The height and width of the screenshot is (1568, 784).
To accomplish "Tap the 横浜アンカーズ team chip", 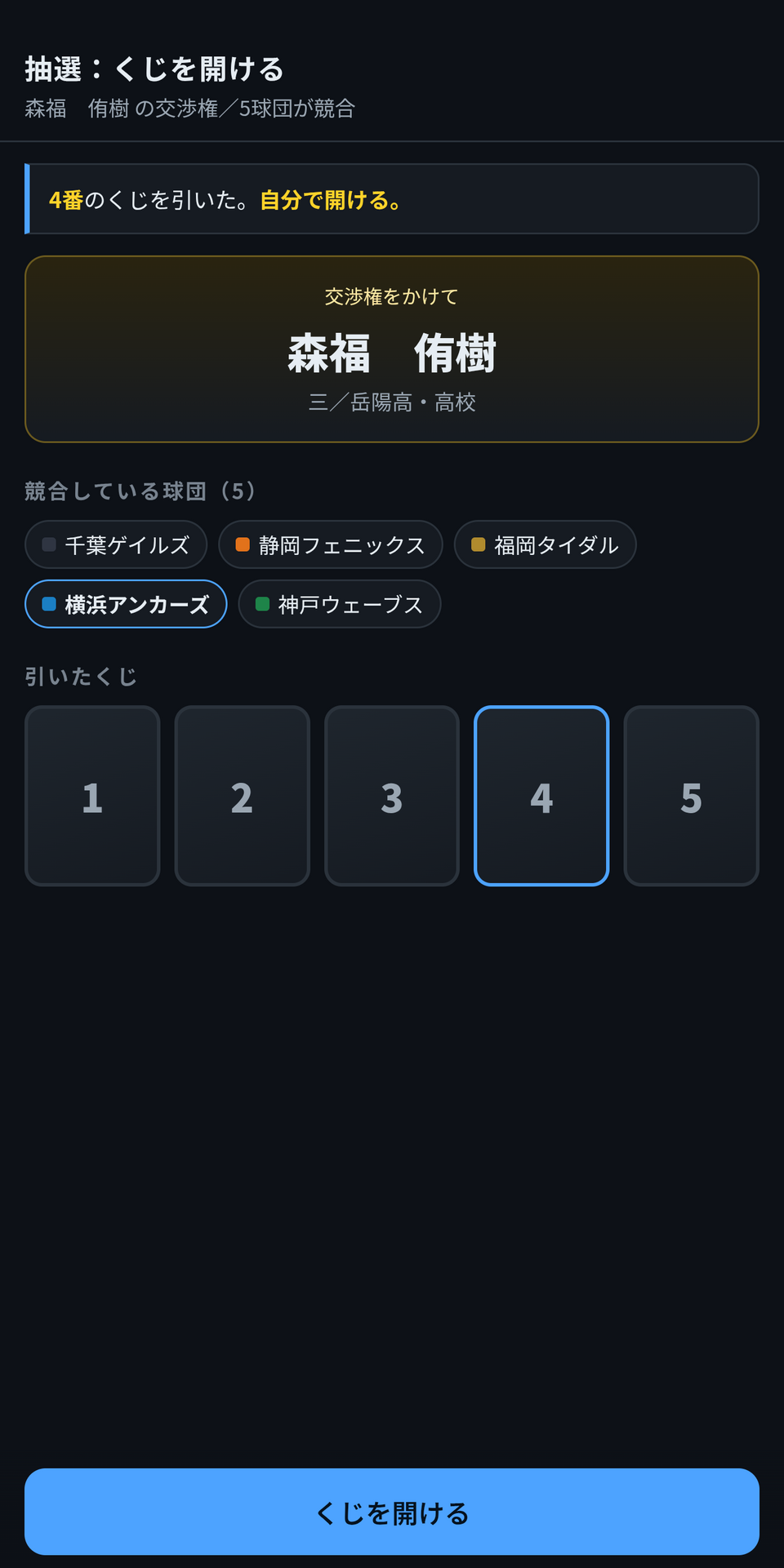I will [x=126, y=604].
